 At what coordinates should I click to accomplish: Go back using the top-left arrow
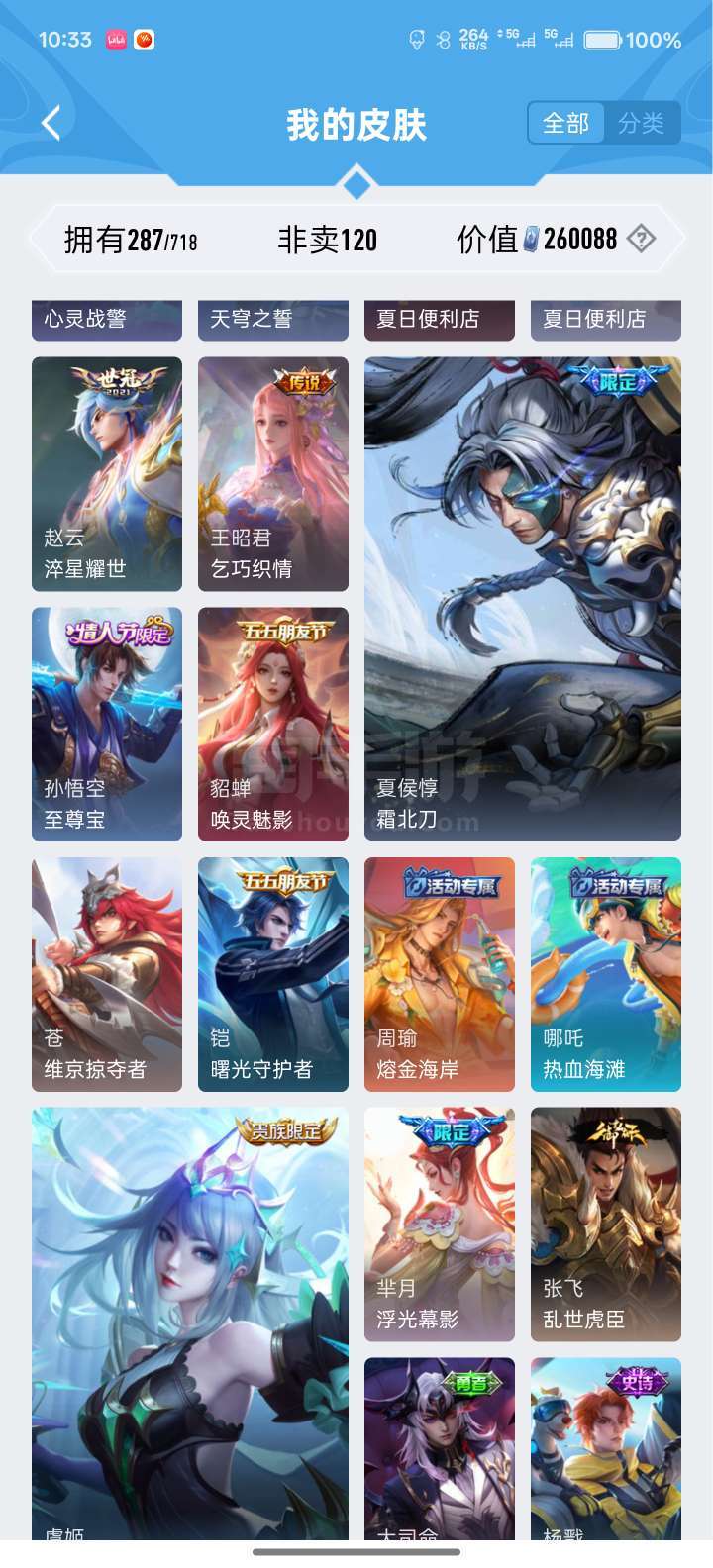(x=51, y=124)
